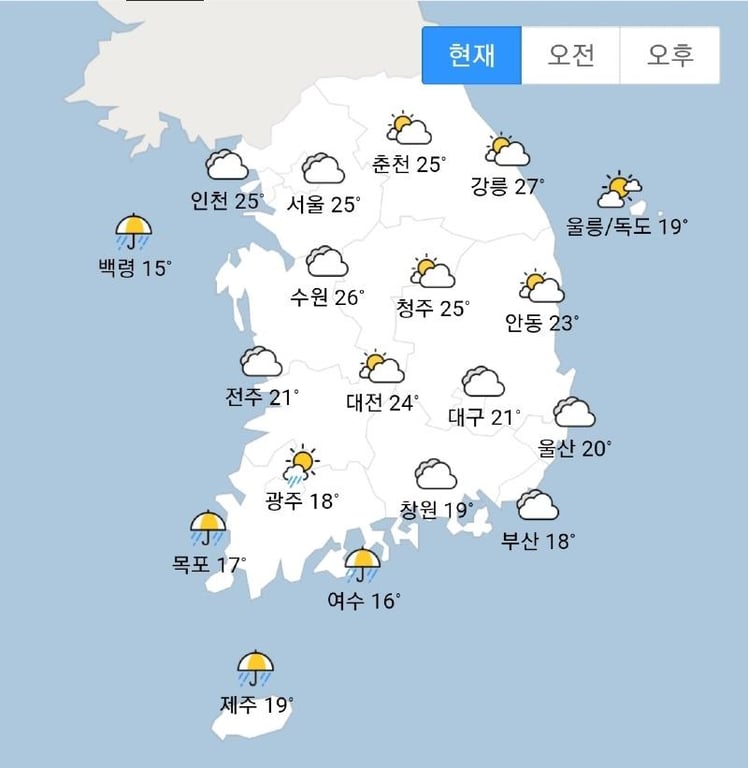
Task: Switch to the 오전 forecast
Action: click(571, 55)
